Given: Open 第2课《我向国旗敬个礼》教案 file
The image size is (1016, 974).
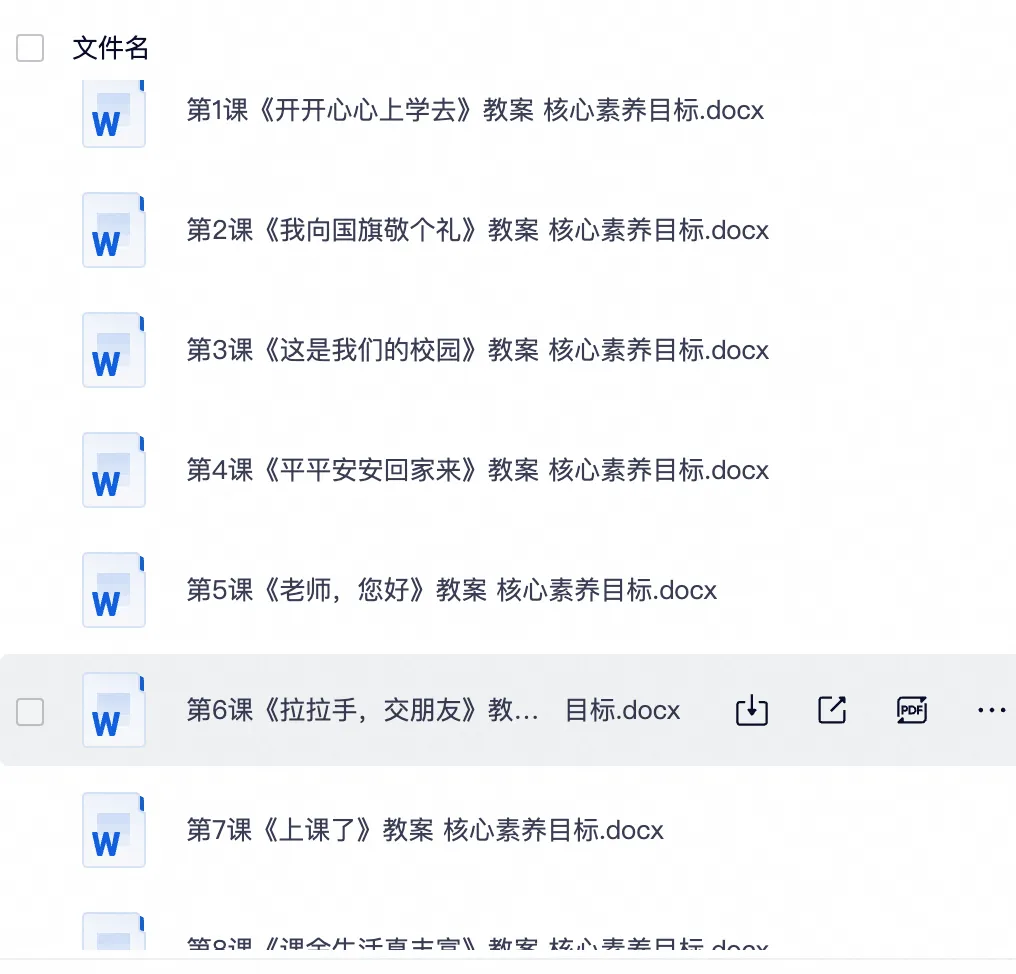Looking at the screenshot, I should pos(478,230).
